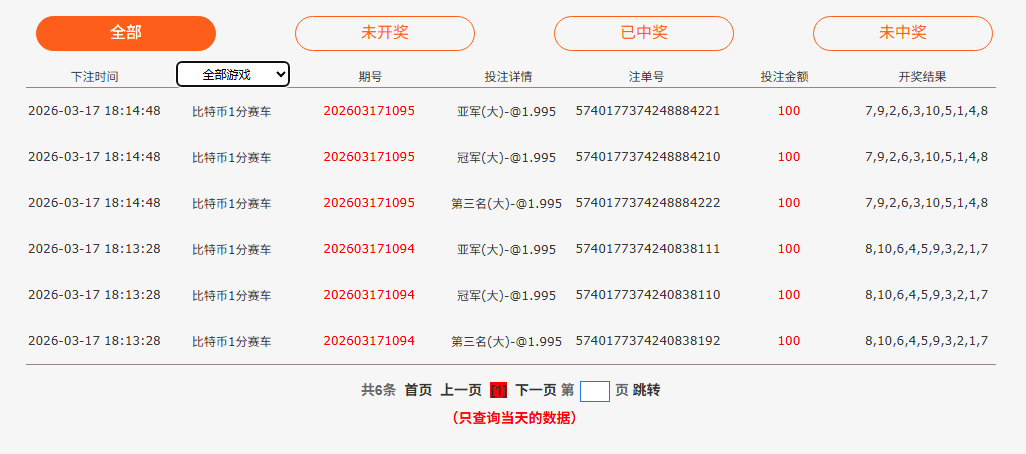Expand the 全部游戏 dropdown
This screenshot has width=1026, height=454.
click(x=233, y=74)
